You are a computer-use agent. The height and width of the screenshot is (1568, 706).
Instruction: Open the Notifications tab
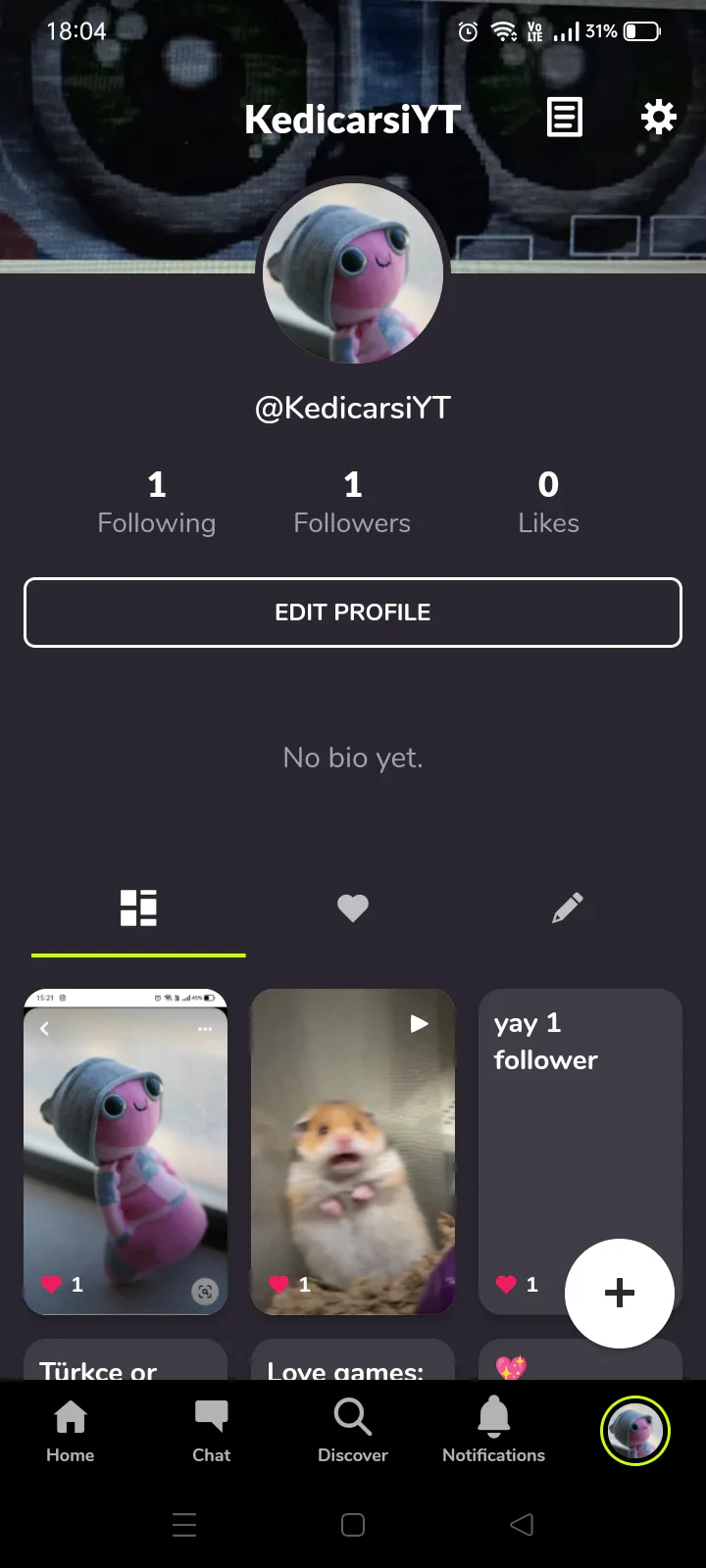click(x=494, y=1431)
